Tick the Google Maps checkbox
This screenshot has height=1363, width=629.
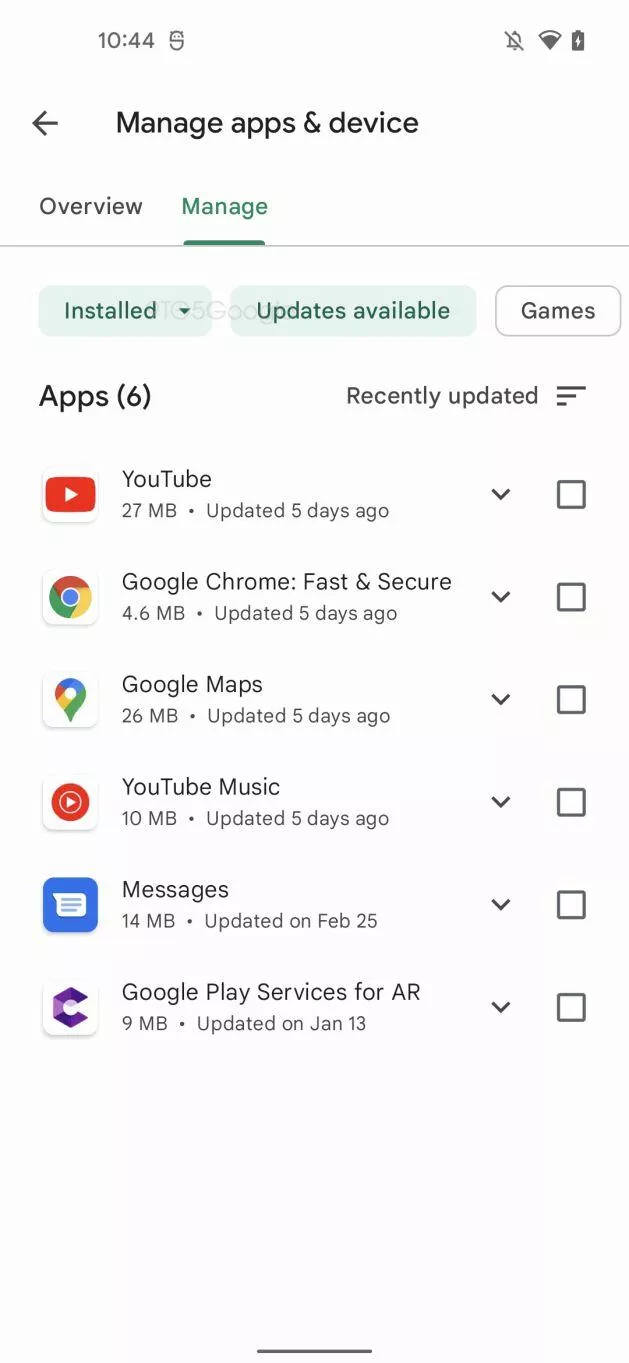tap(571, 699)
